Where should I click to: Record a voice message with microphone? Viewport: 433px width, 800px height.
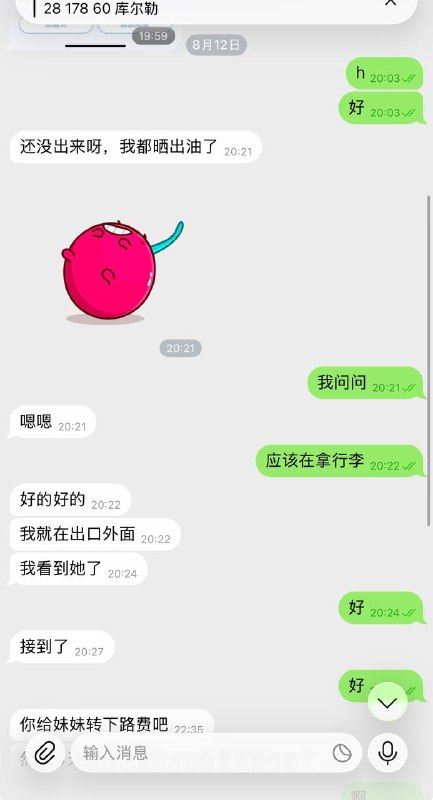tap(388, 753)
